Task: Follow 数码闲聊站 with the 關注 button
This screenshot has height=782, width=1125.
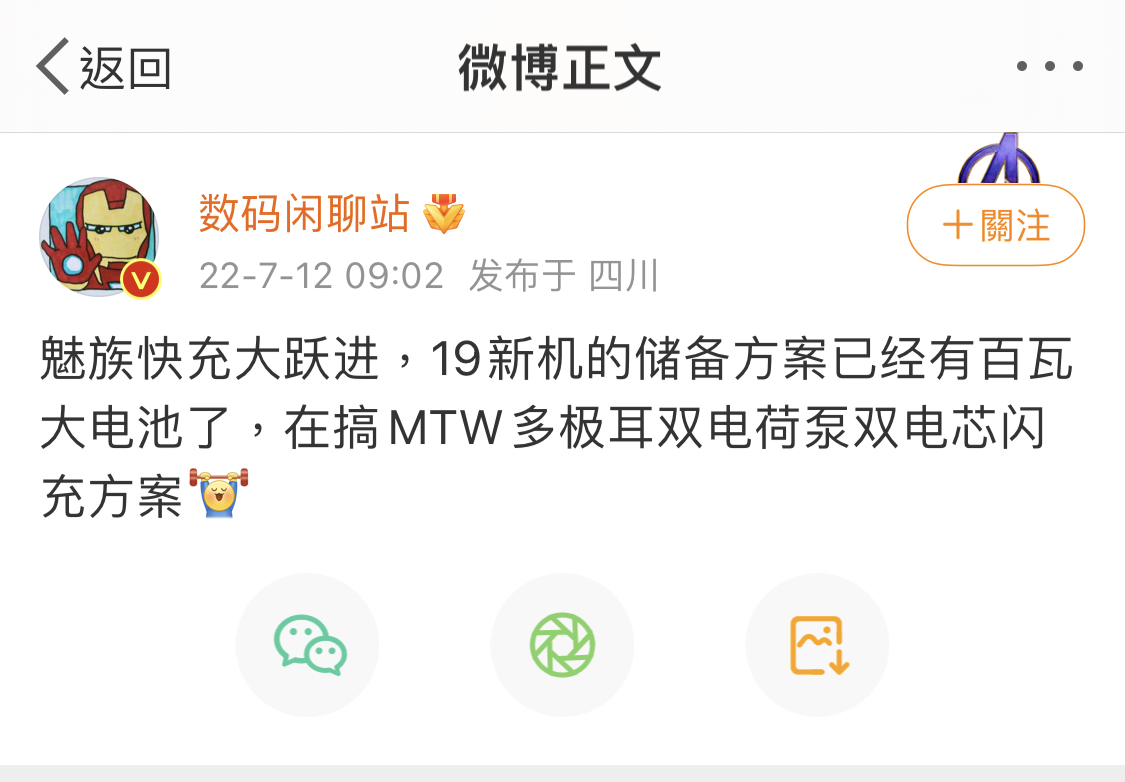Action: point(995,225)
